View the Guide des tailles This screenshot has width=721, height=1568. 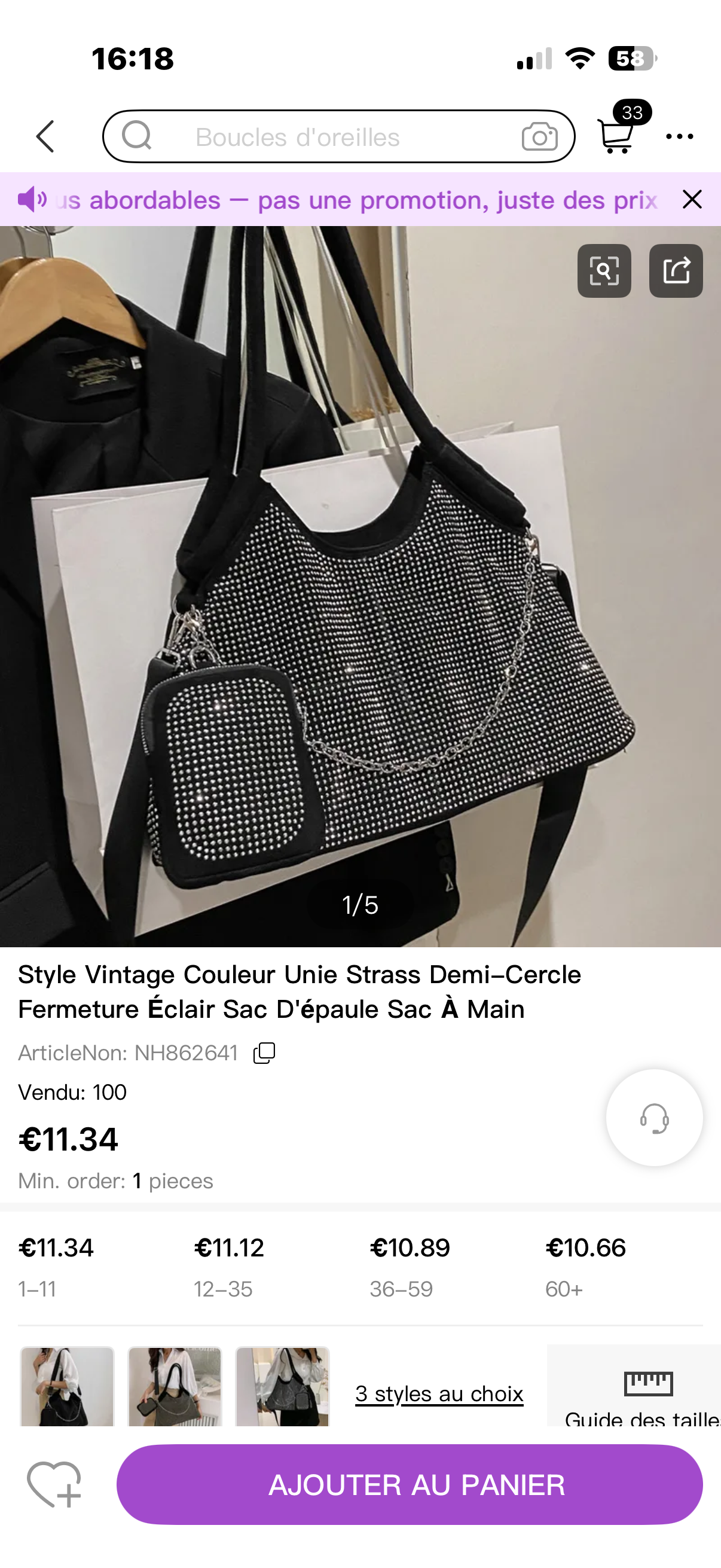(642, 1394)
